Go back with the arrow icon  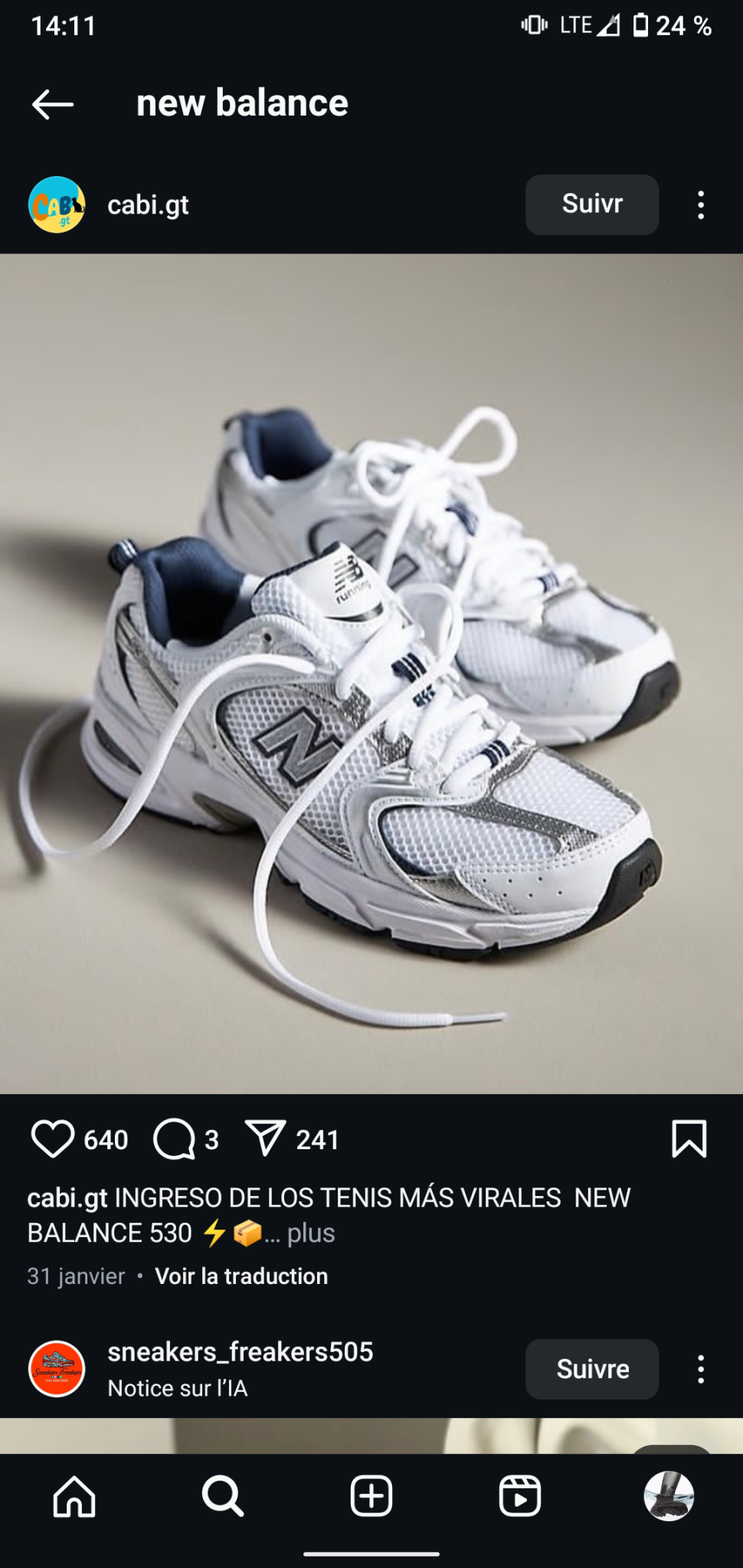tap(53, 104)
